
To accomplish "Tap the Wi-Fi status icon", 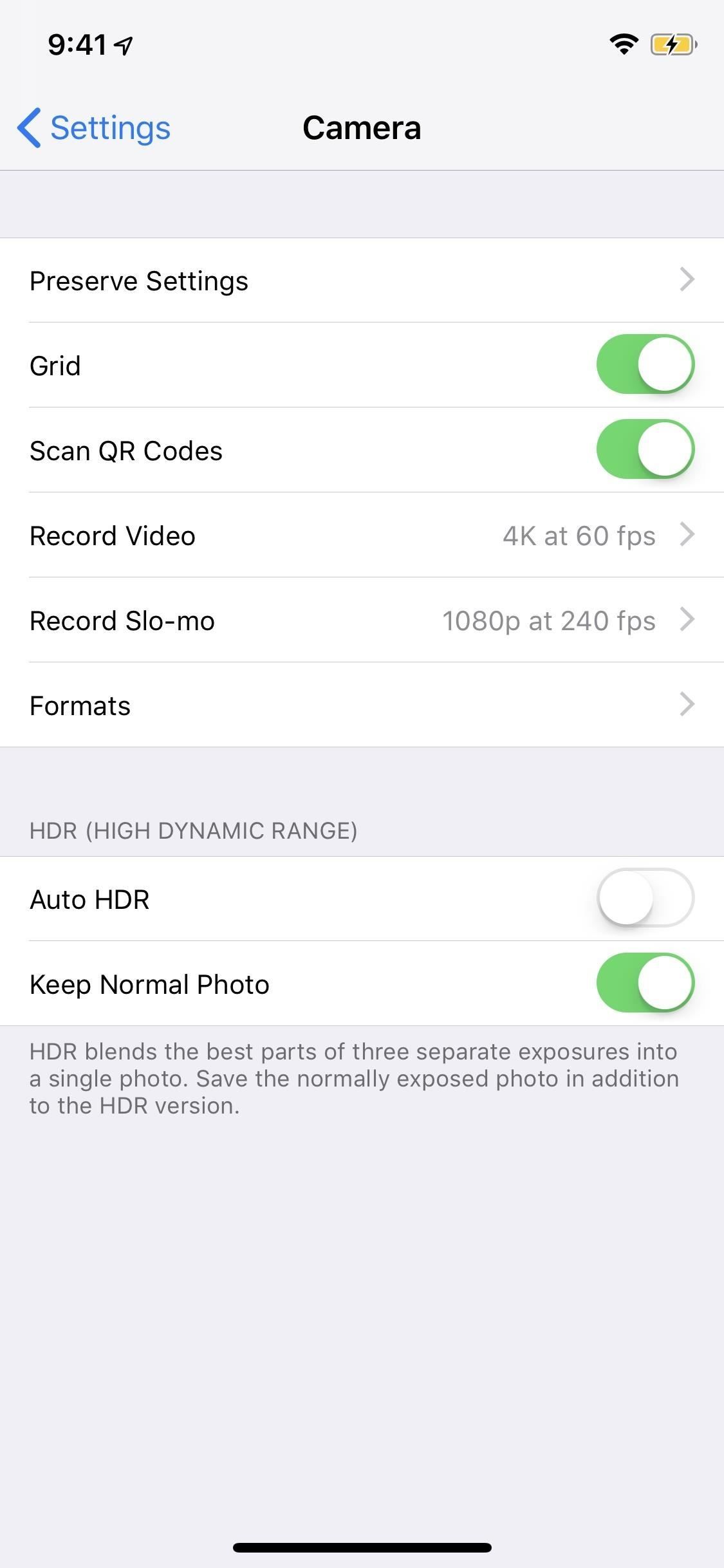I will (622, 44).
